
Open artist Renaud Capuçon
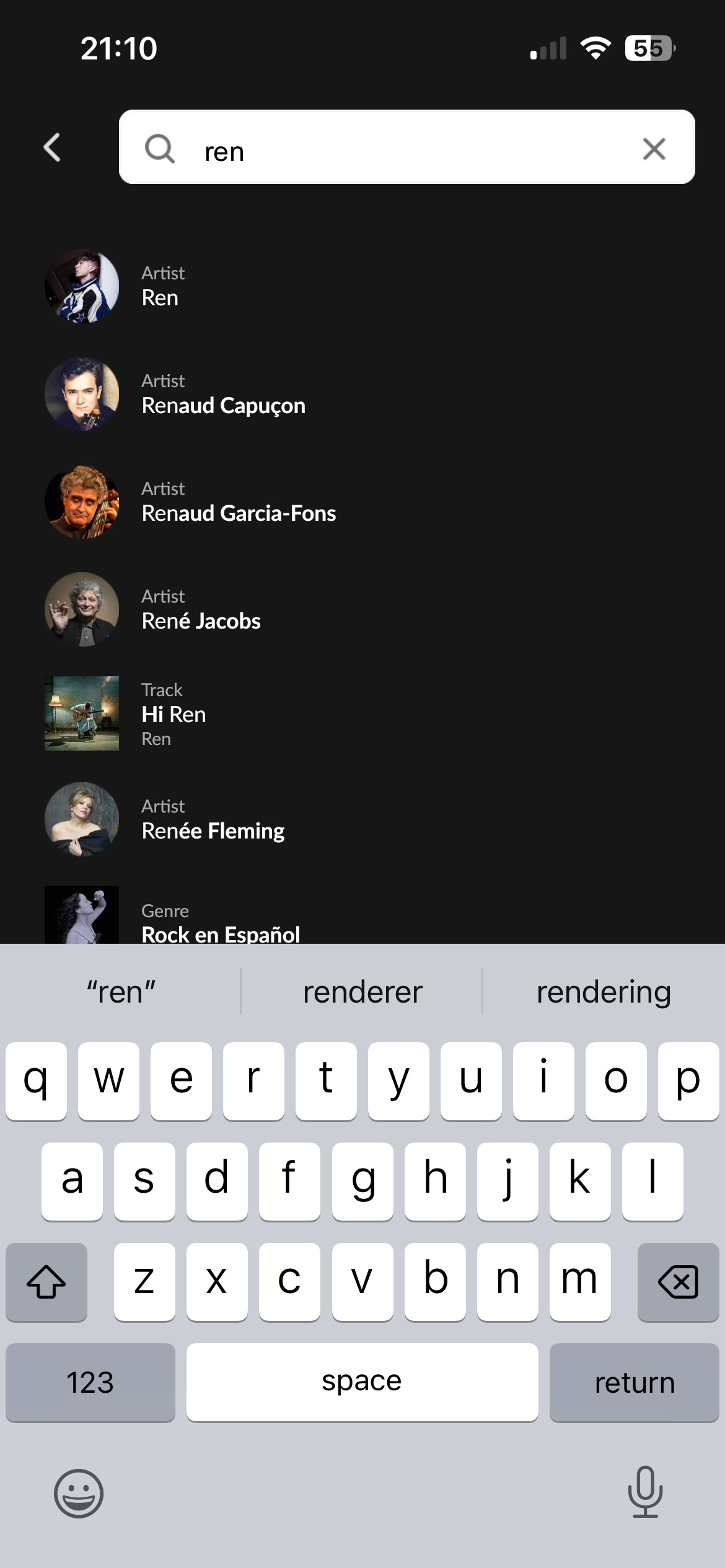362,393
